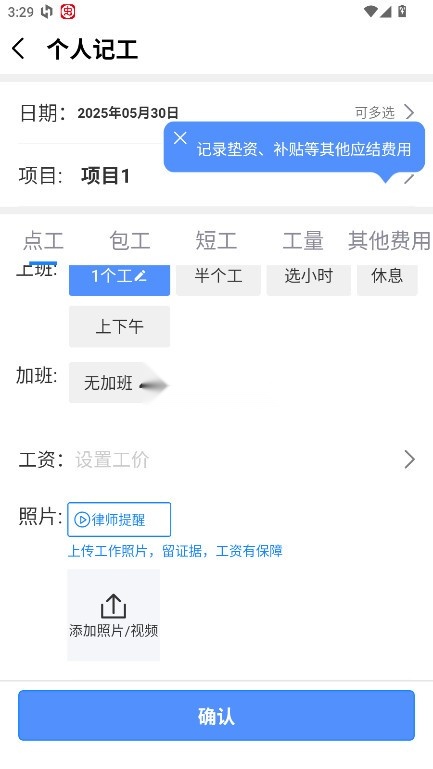This screenshot has height=769, width=433.
Task: Select 半个工 for work time
Action: coord(218,280)
